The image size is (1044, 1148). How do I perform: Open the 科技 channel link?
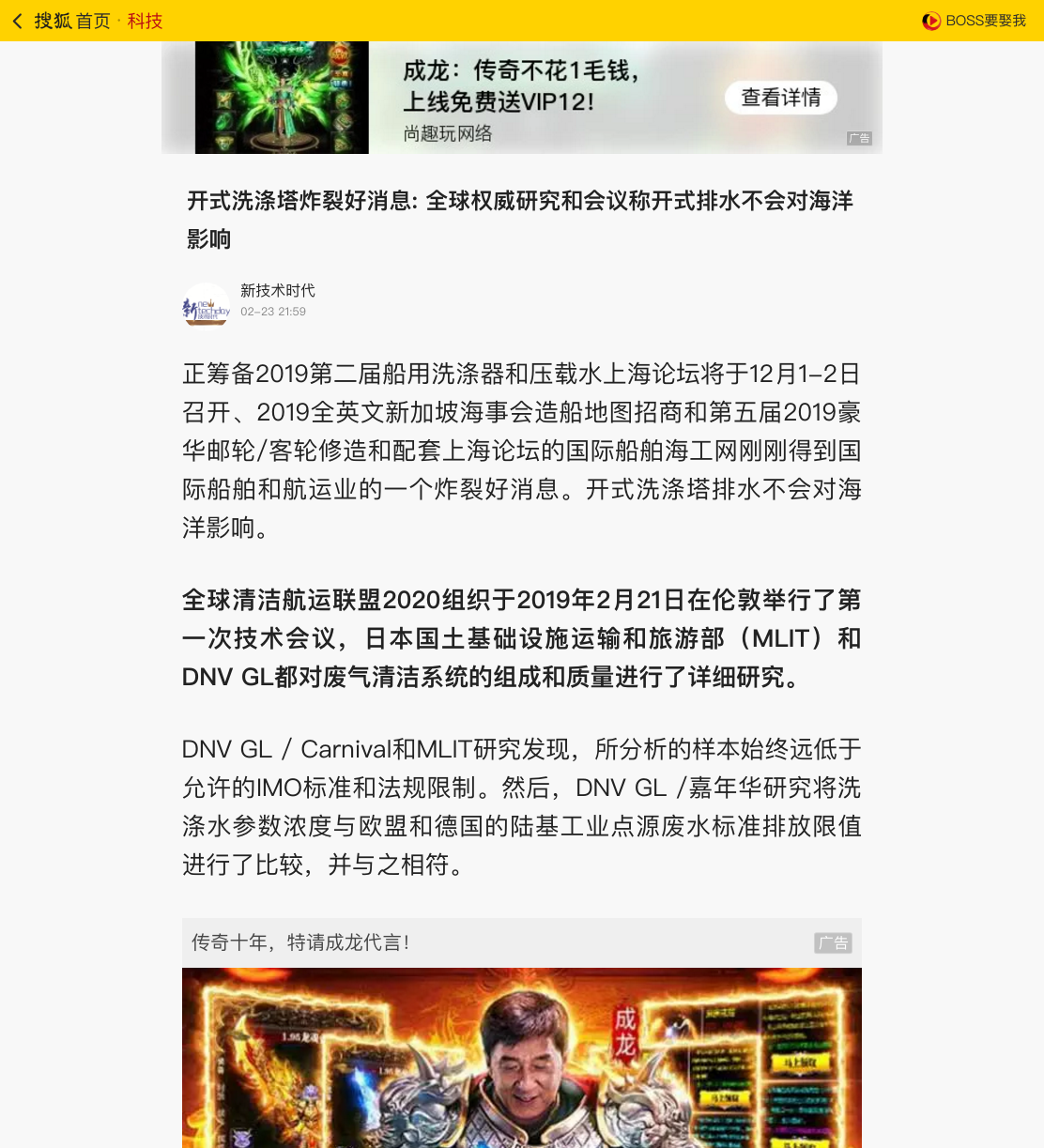[x=146, y=21]
